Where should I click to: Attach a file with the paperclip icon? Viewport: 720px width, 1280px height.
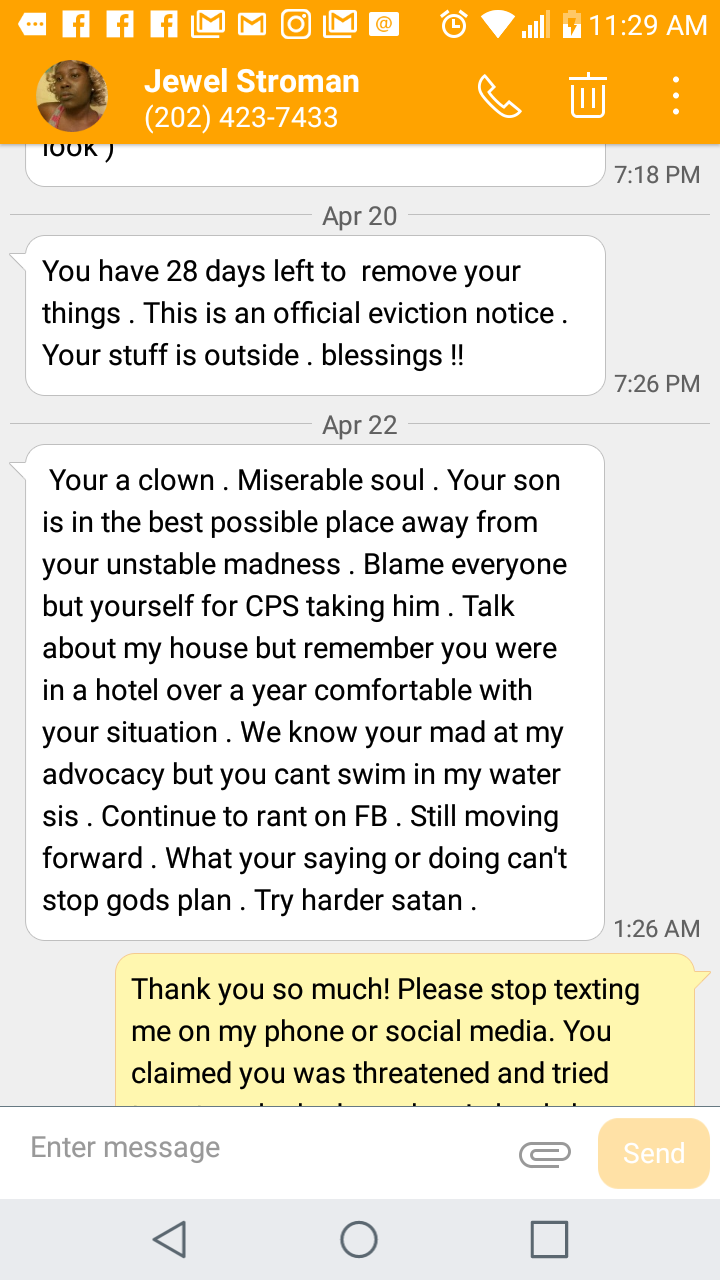pos(545,1154)
